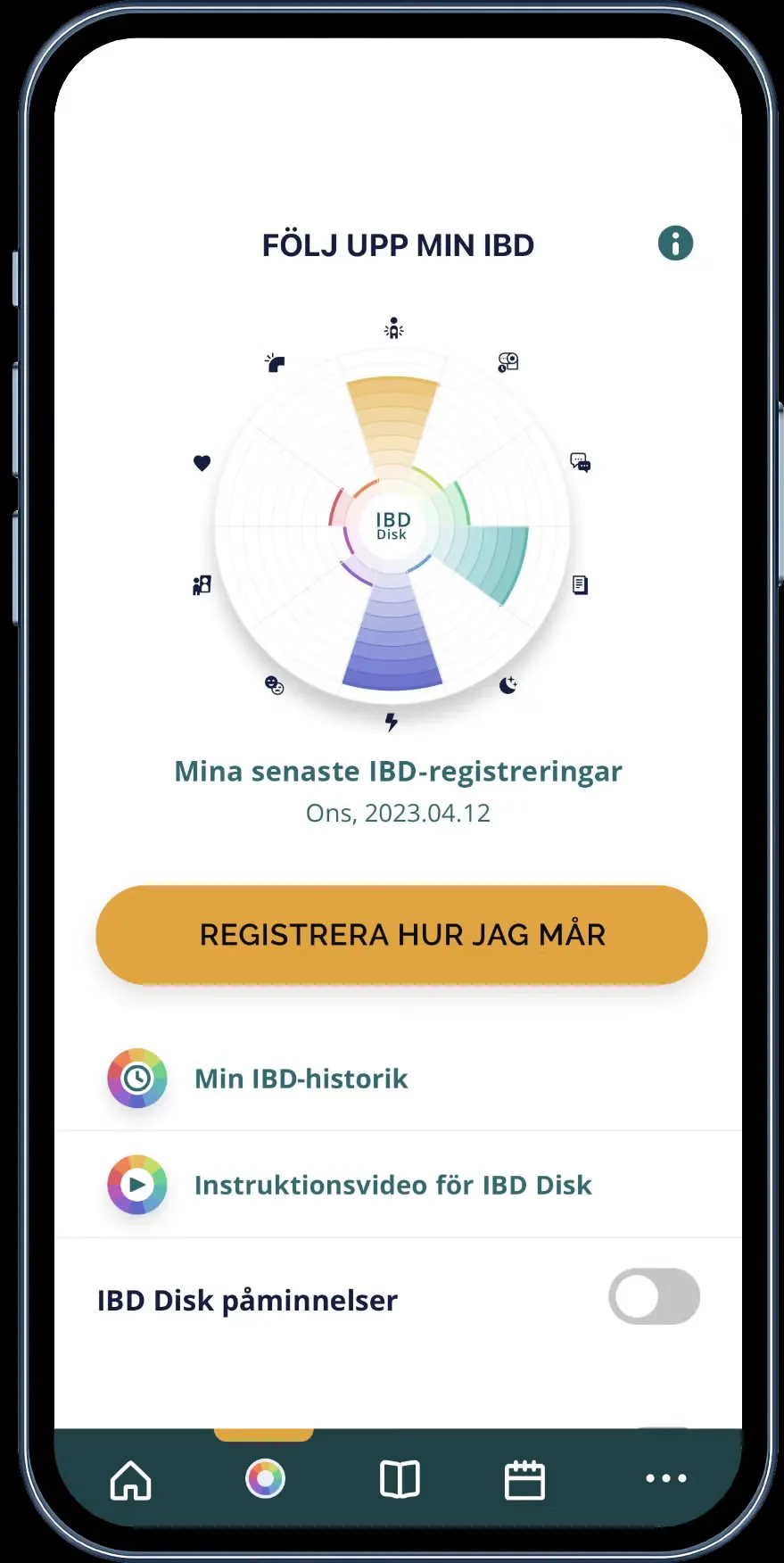Open Instruktionsvideo för IBD Disk
This screenshot has height=1563, width=784.
pyautogui.click(x=392, y=1185)
